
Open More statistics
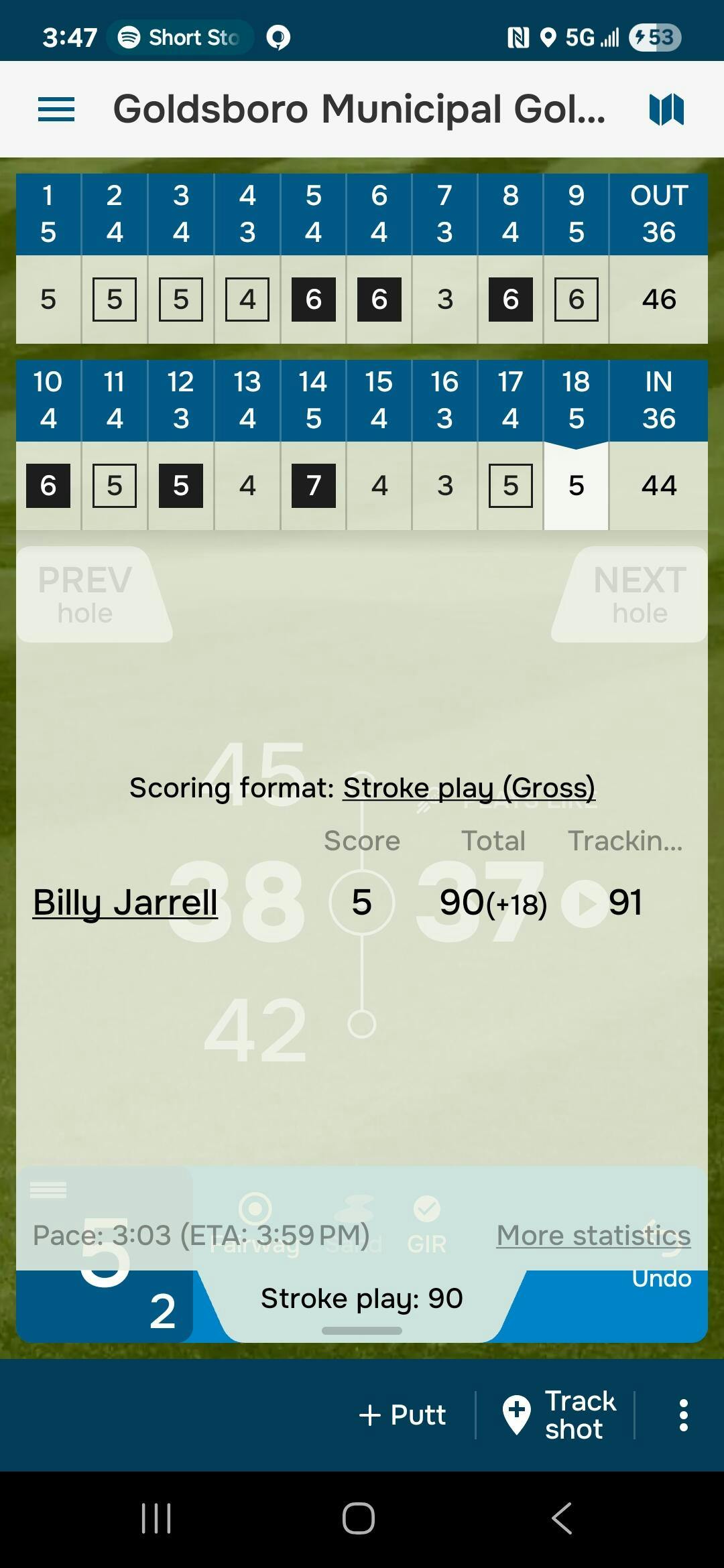click(x=593, y=1235)
